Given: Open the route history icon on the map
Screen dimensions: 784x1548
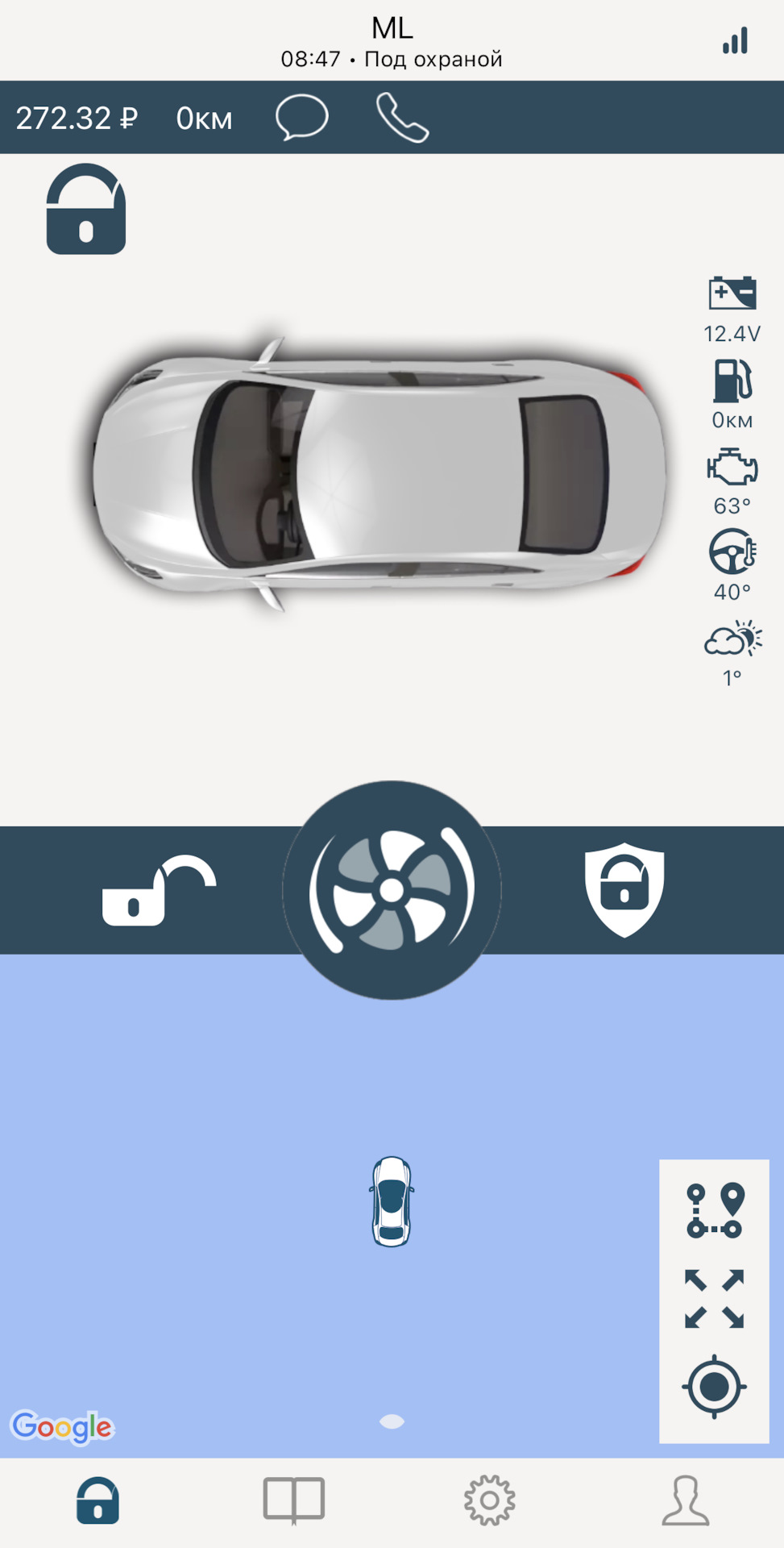Looking at the screenshot, I should tap(714, 1210).
